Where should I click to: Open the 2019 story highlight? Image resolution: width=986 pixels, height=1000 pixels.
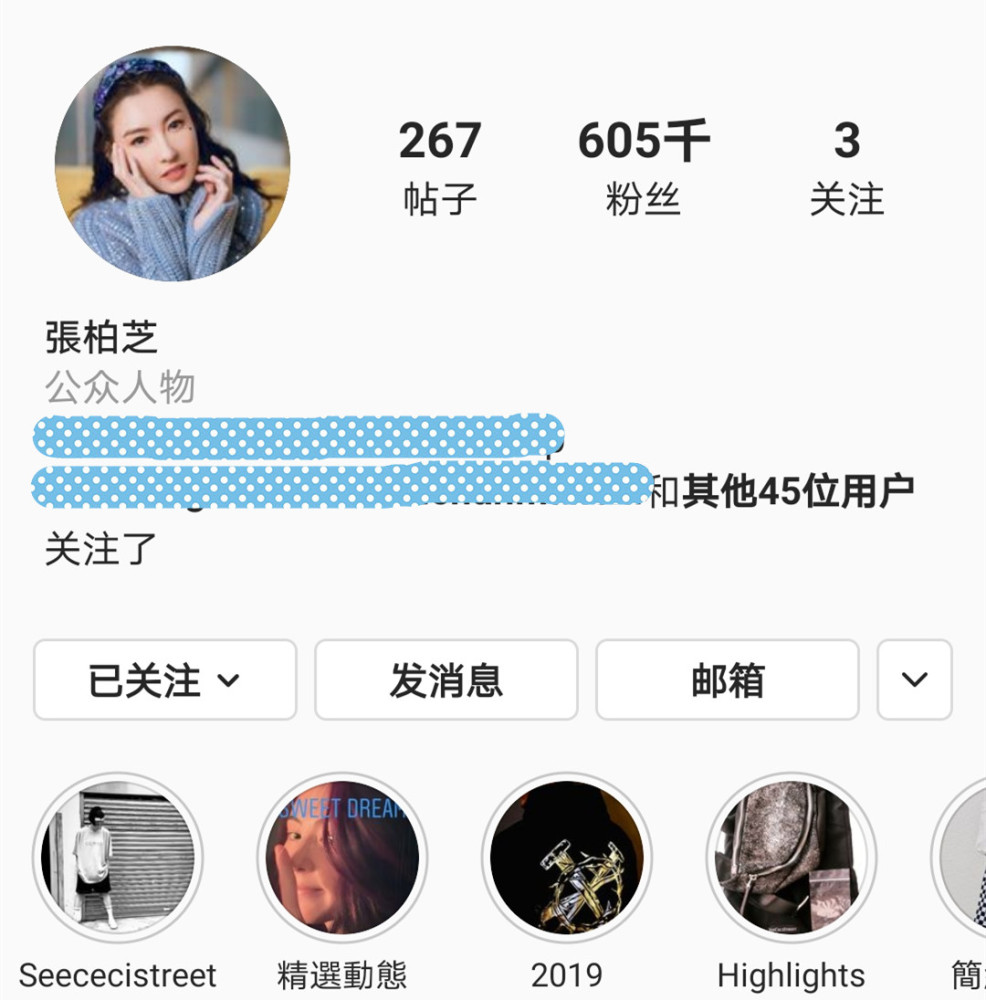(x=566, y=858)
